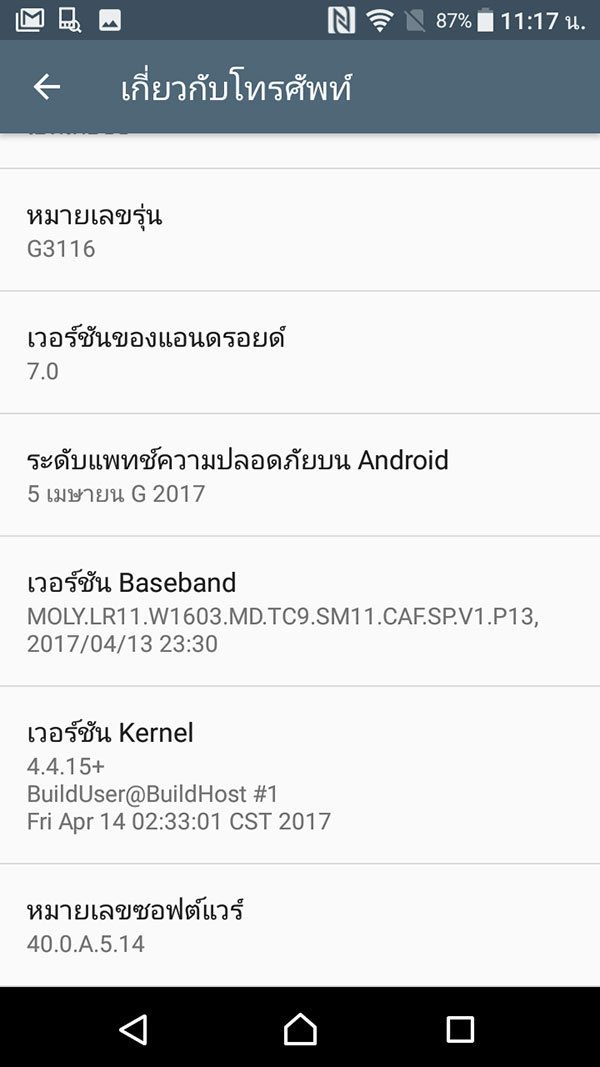Viewport: 600px width, 1067px height.
Task: Open recent apps from navigation bar
Action: pyautogui.click(x=460, y=1028)
